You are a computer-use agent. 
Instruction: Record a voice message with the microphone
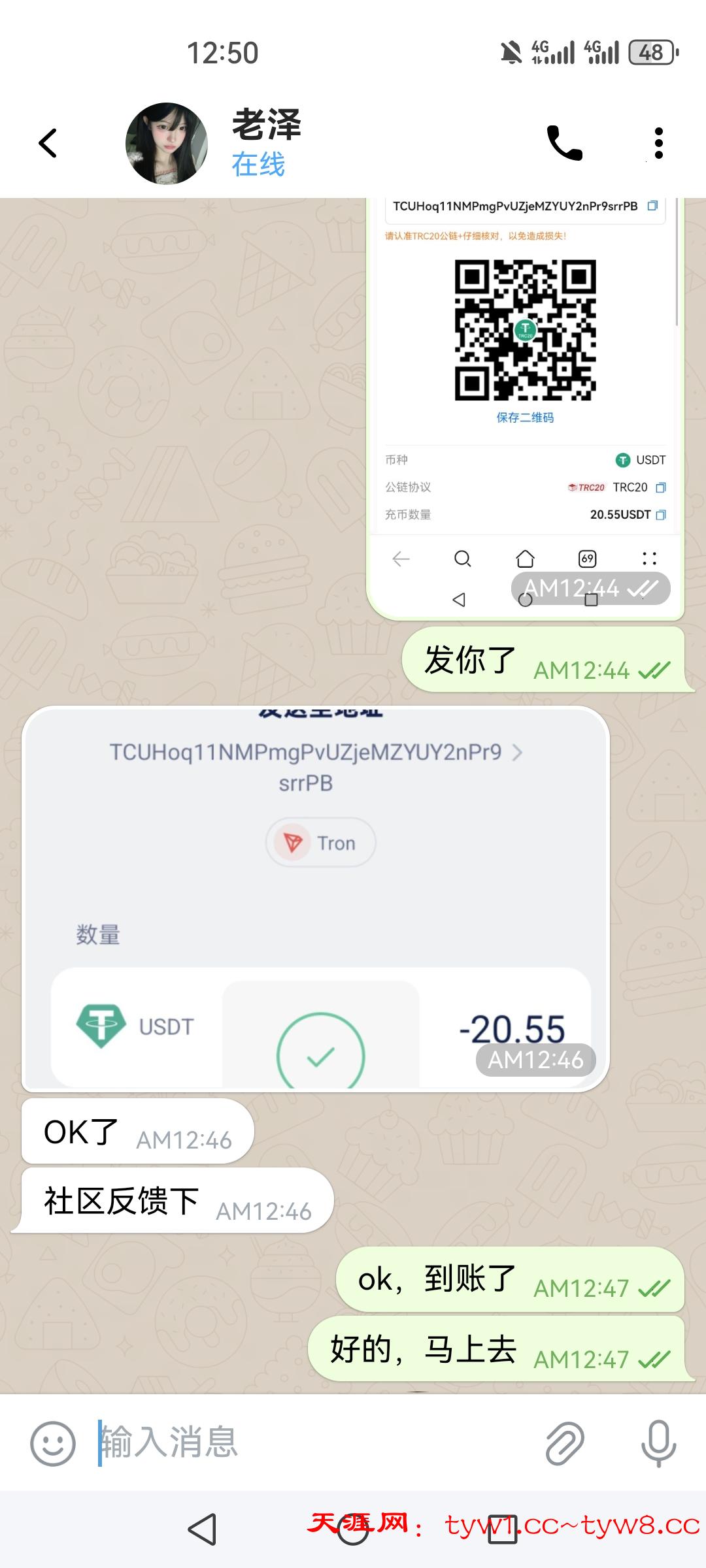point(658,1443)
